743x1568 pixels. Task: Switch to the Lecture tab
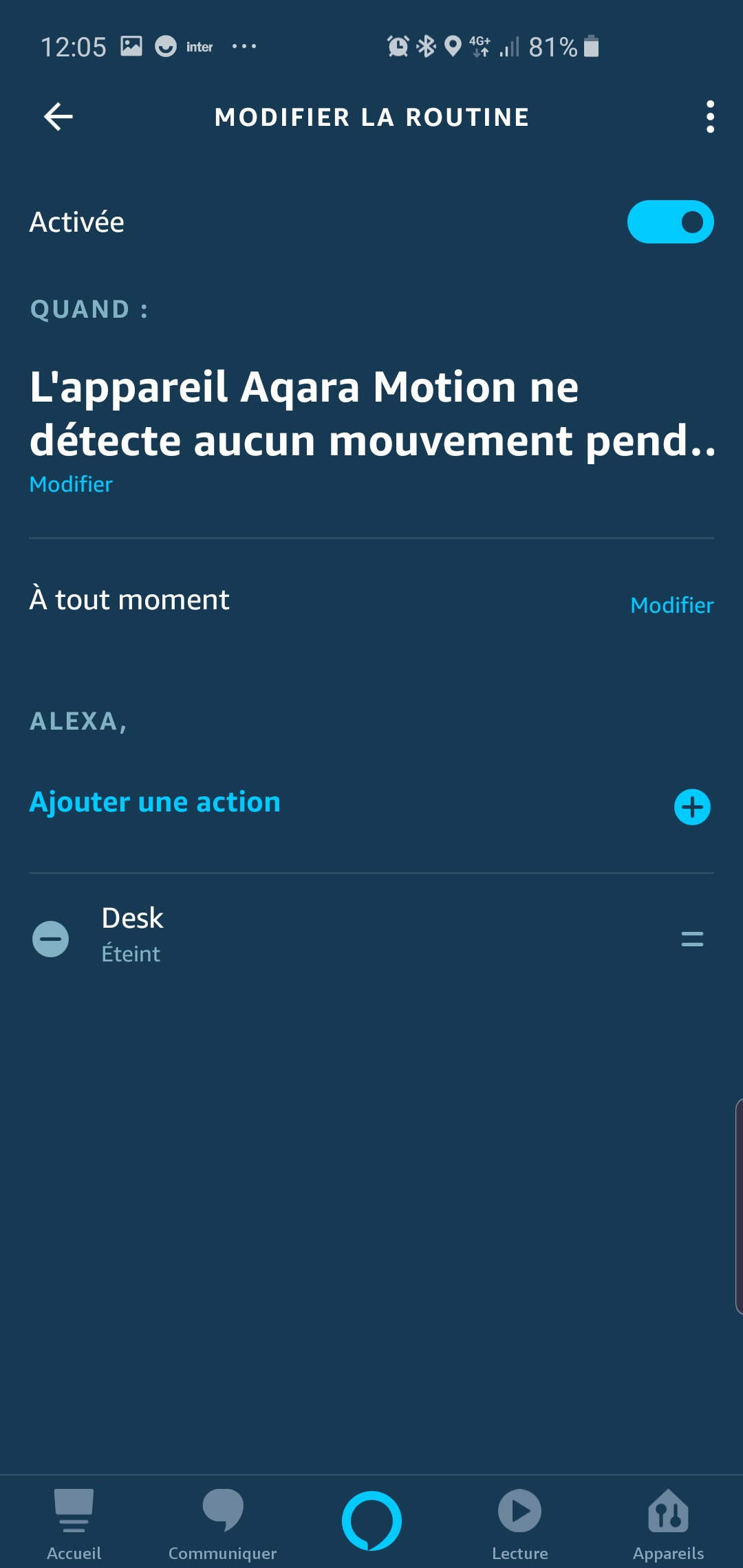click(520, 1523)
